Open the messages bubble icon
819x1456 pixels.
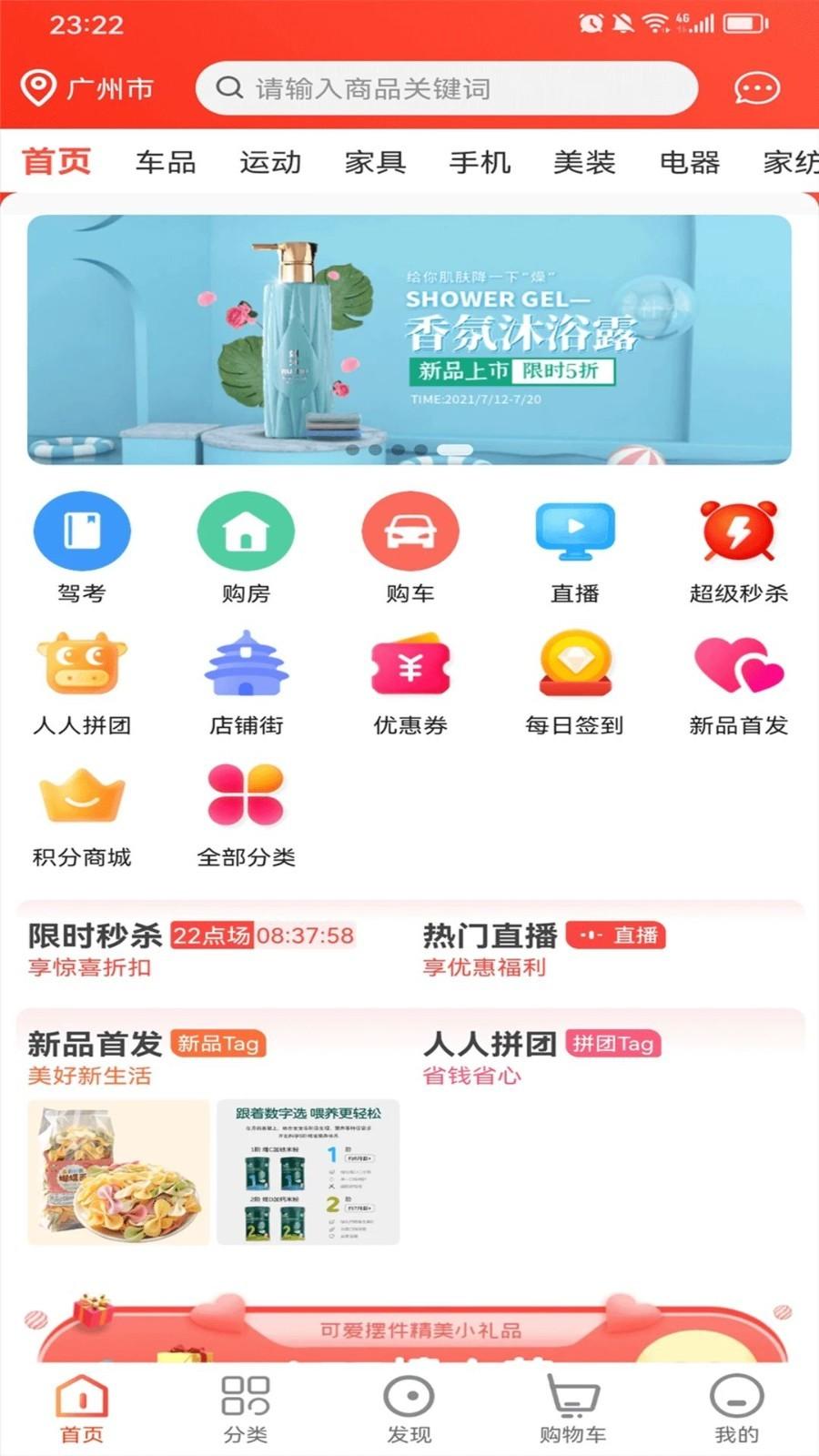pos(757,88)
